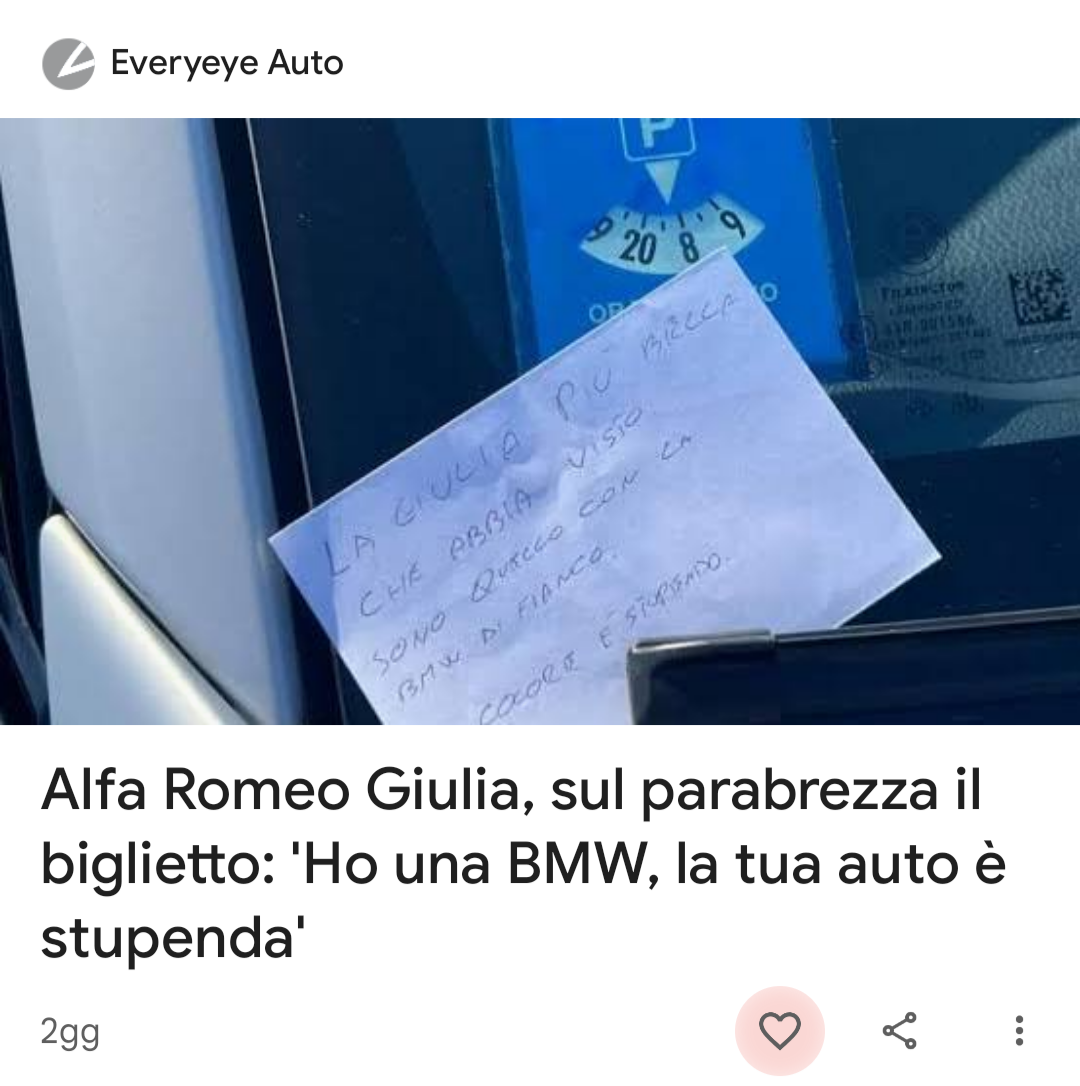Open the three-dot overflow menu
This screenshot has width=1080, height=1086.
coord(1018,1031)
